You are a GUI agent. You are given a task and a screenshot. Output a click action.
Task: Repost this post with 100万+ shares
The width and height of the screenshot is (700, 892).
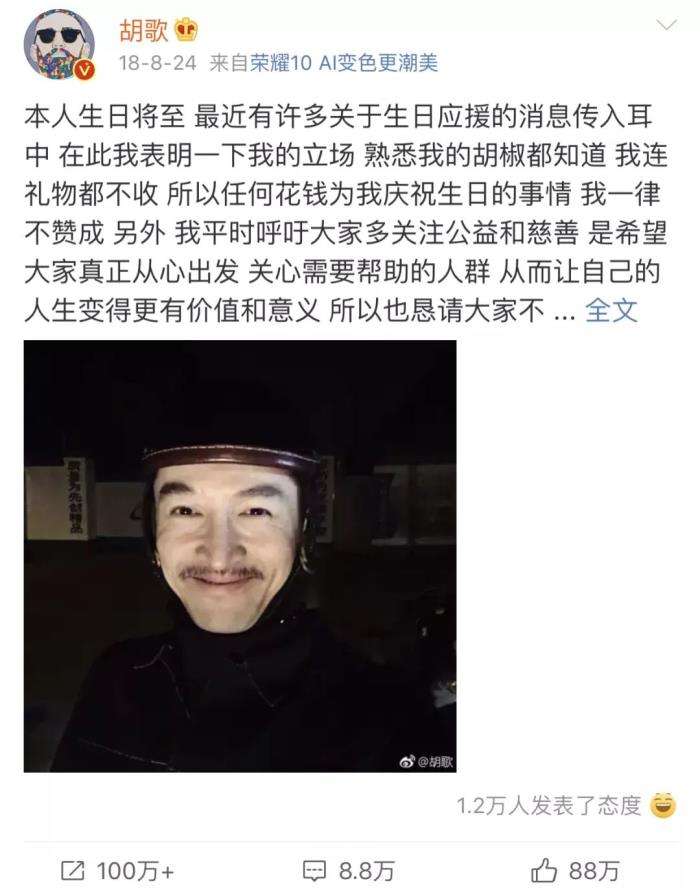[x=117, y=870]
